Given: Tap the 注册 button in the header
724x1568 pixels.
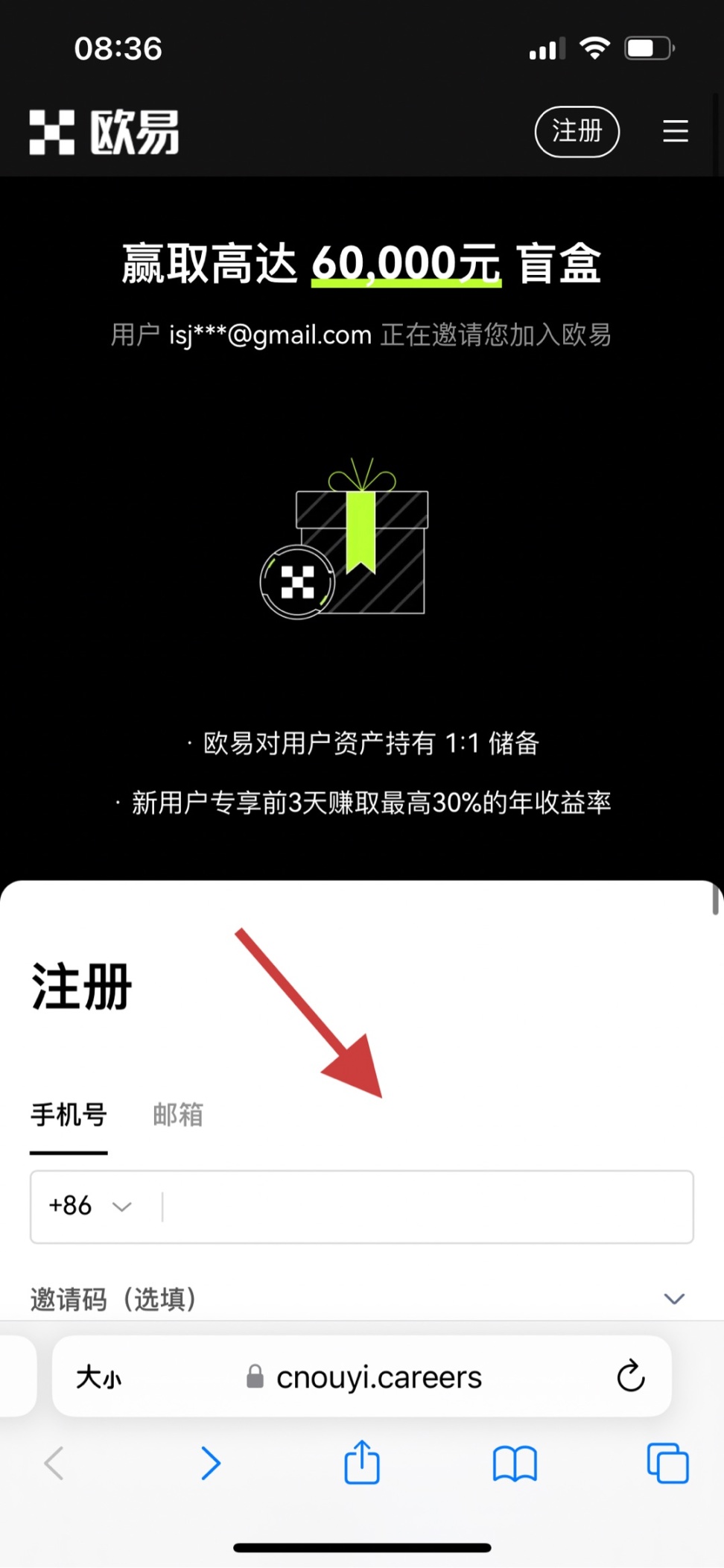Looking at the screenshot, I should coord(577,132).
